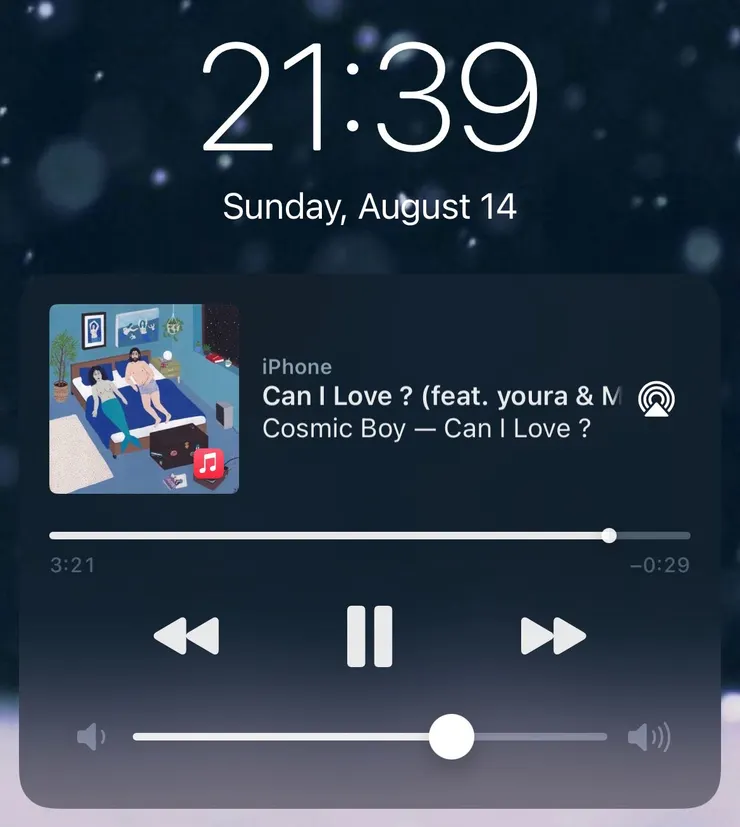Open the AirPlay output picker
The width and height of the screenshot is (740, 827).
pyautogui.click(x=656, y=398)
